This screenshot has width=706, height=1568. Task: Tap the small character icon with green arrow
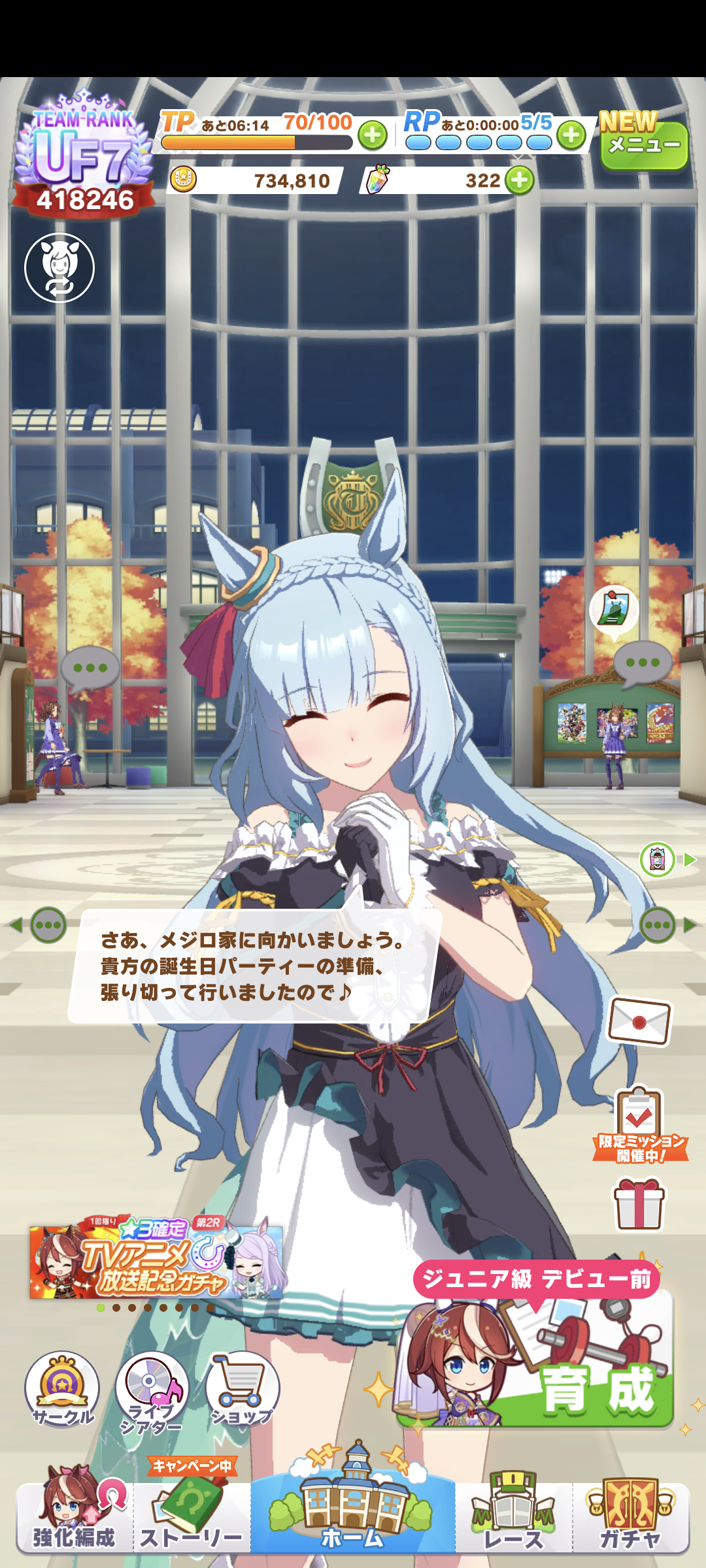(658, 860)
